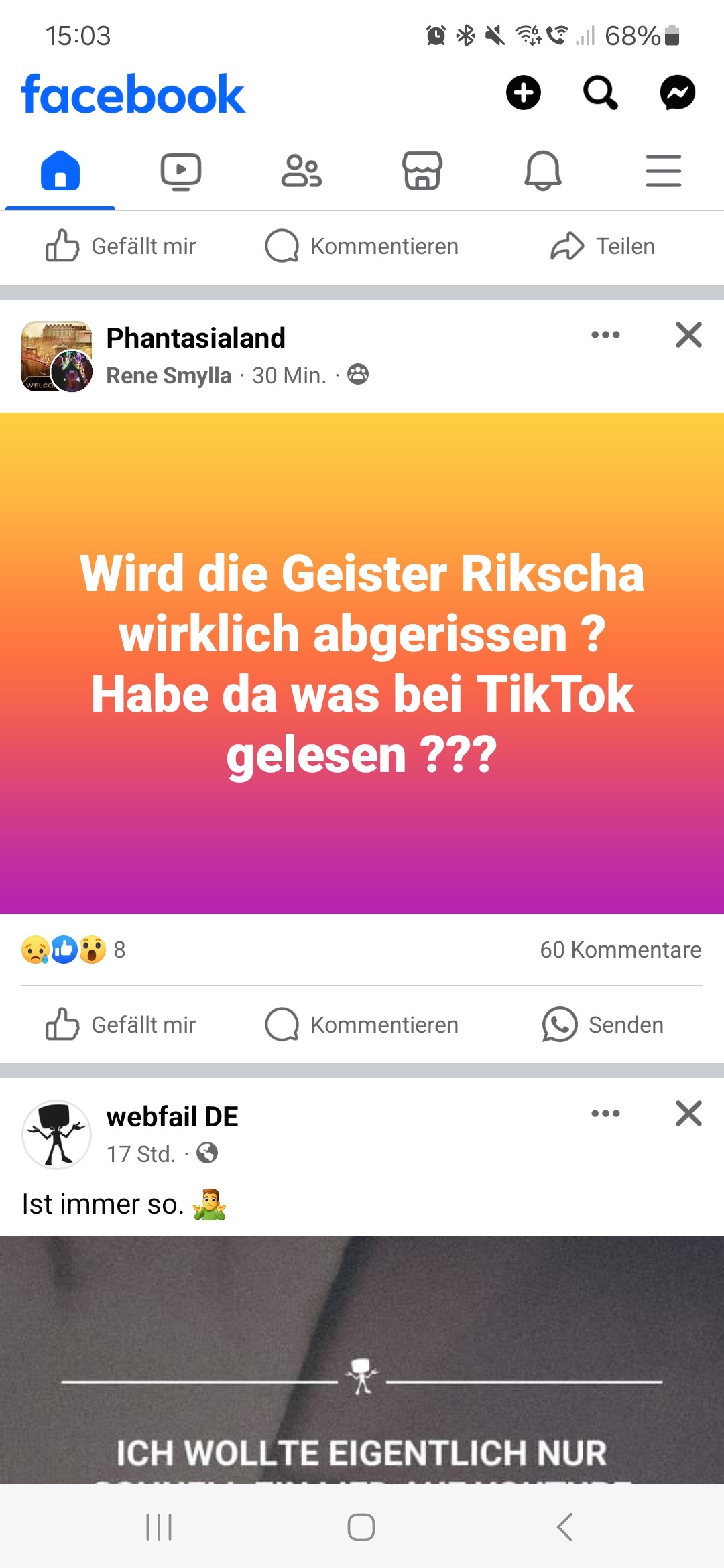
Task: Open the Phantasialand group page
Action: pos(196,338)
